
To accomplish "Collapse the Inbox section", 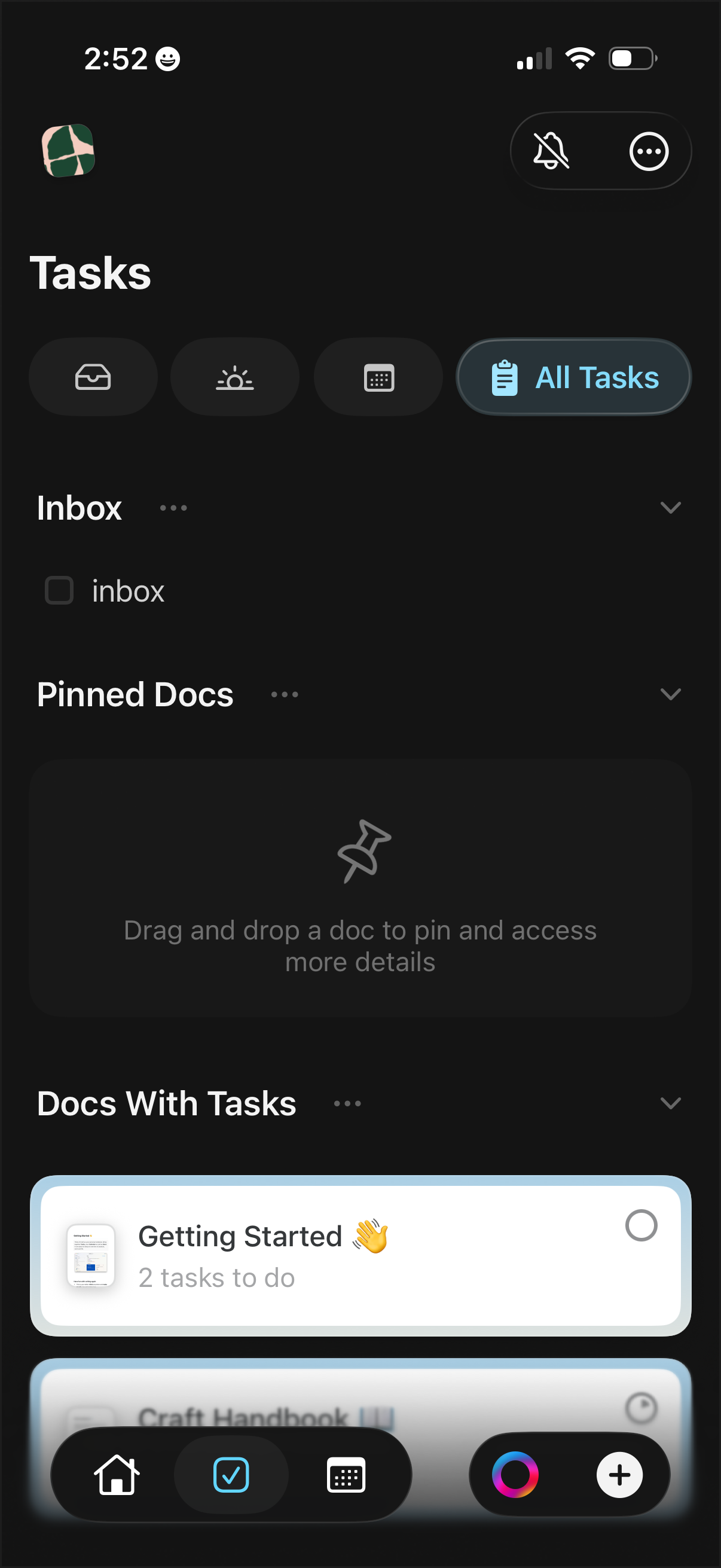I will coord(671,507).
